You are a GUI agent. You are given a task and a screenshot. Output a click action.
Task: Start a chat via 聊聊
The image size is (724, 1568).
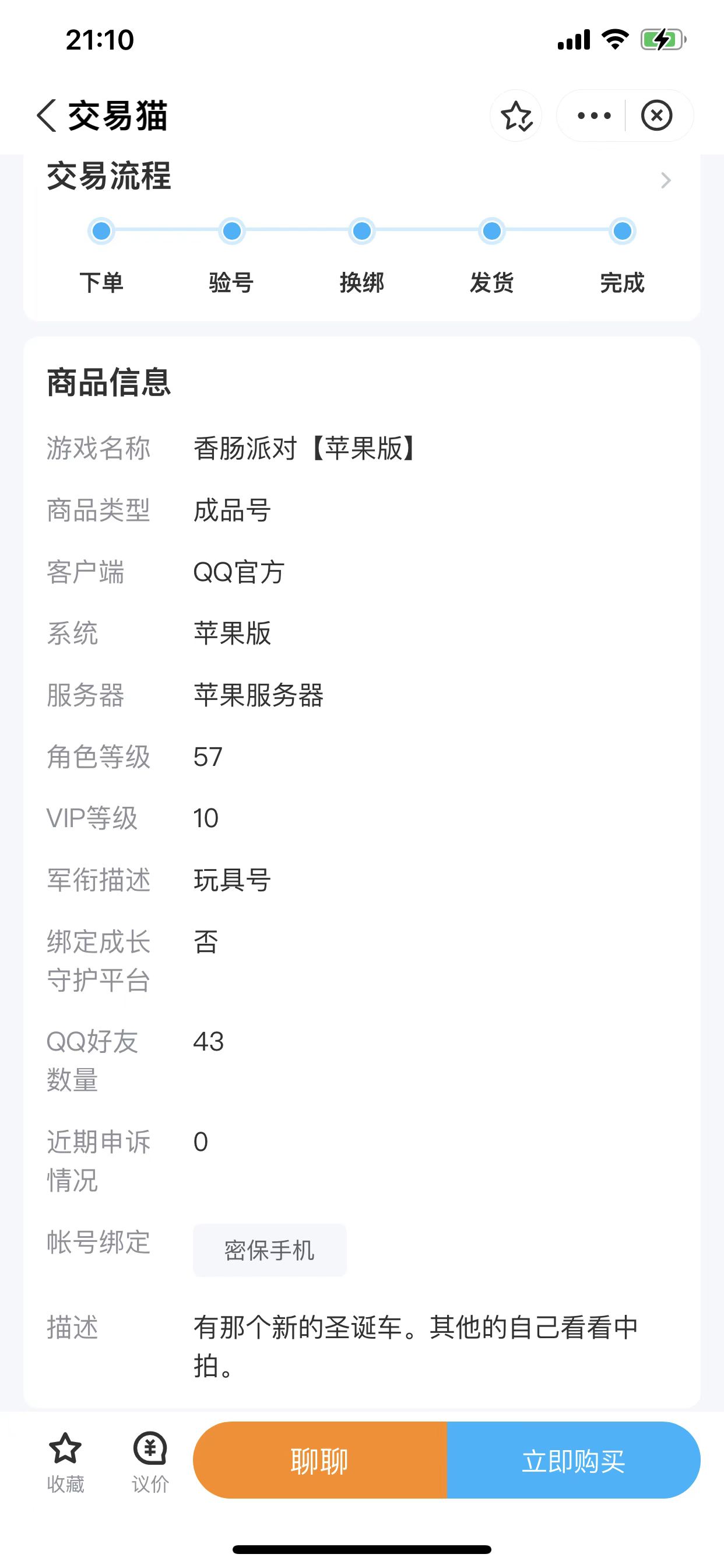[x=320, y=1460]
